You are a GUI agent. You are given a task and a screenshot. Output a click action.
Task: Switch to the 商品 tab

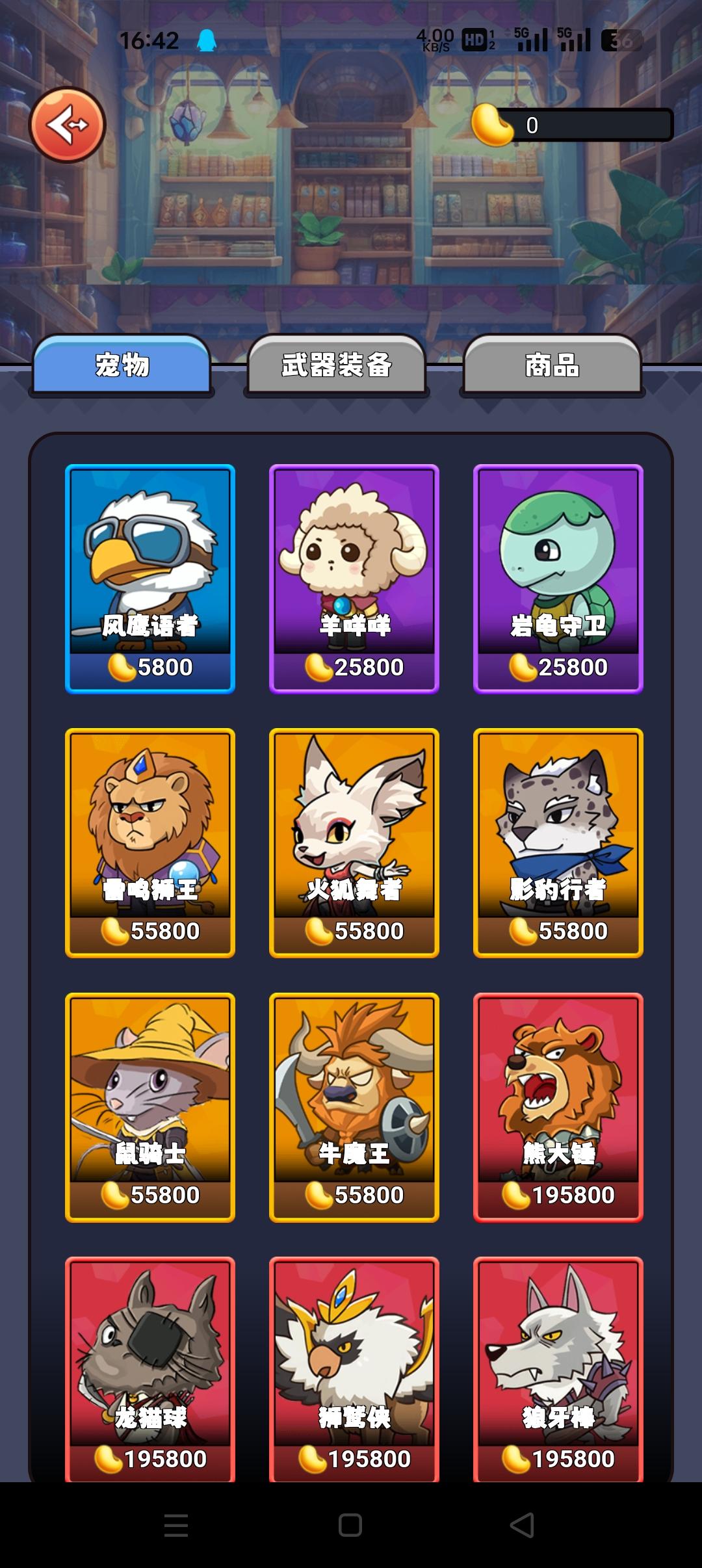(x=552, y=365)
